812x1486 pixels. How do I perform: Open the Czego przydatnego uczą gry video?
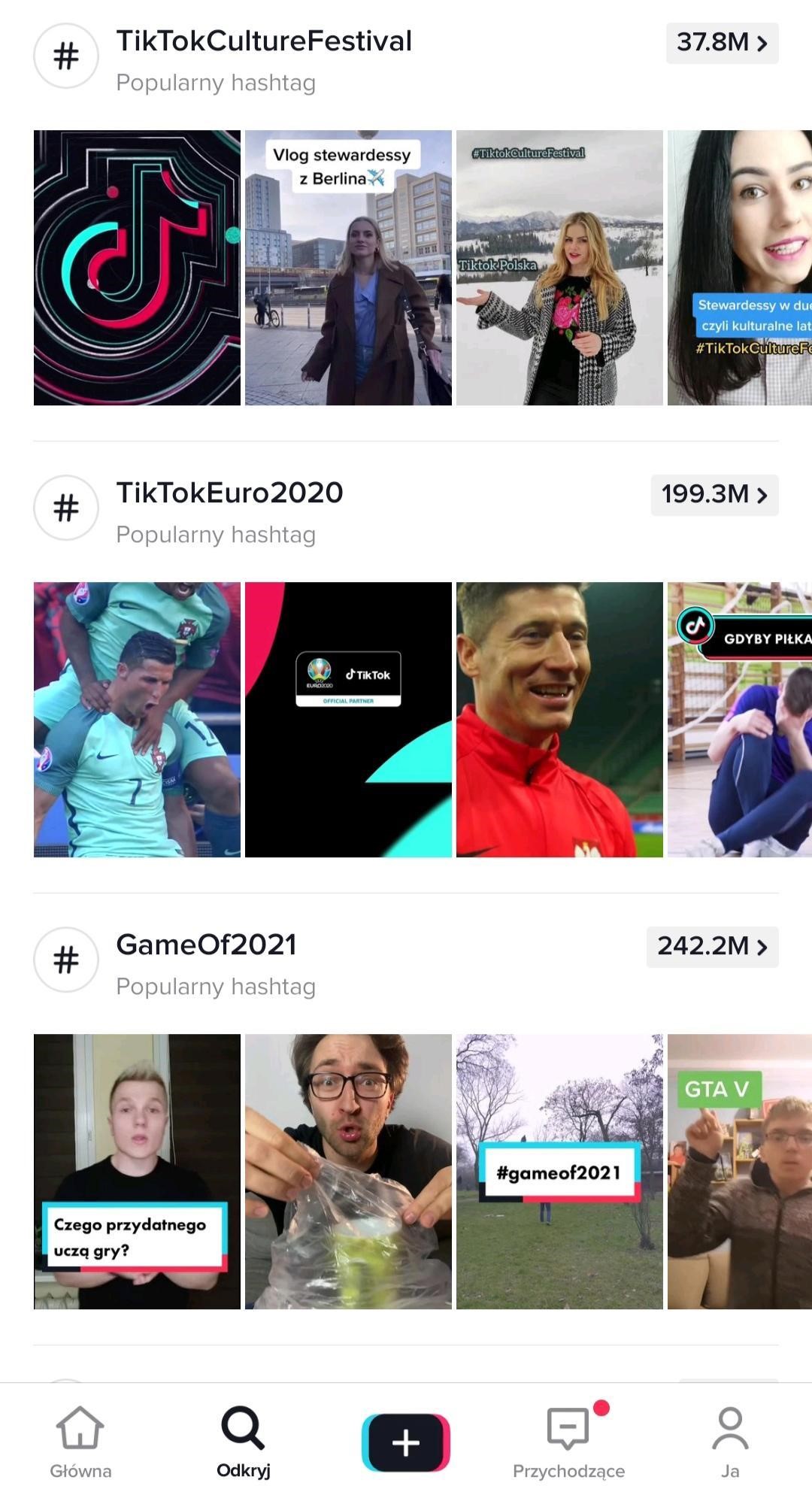pyautogui.click(x=137, y=1171)
